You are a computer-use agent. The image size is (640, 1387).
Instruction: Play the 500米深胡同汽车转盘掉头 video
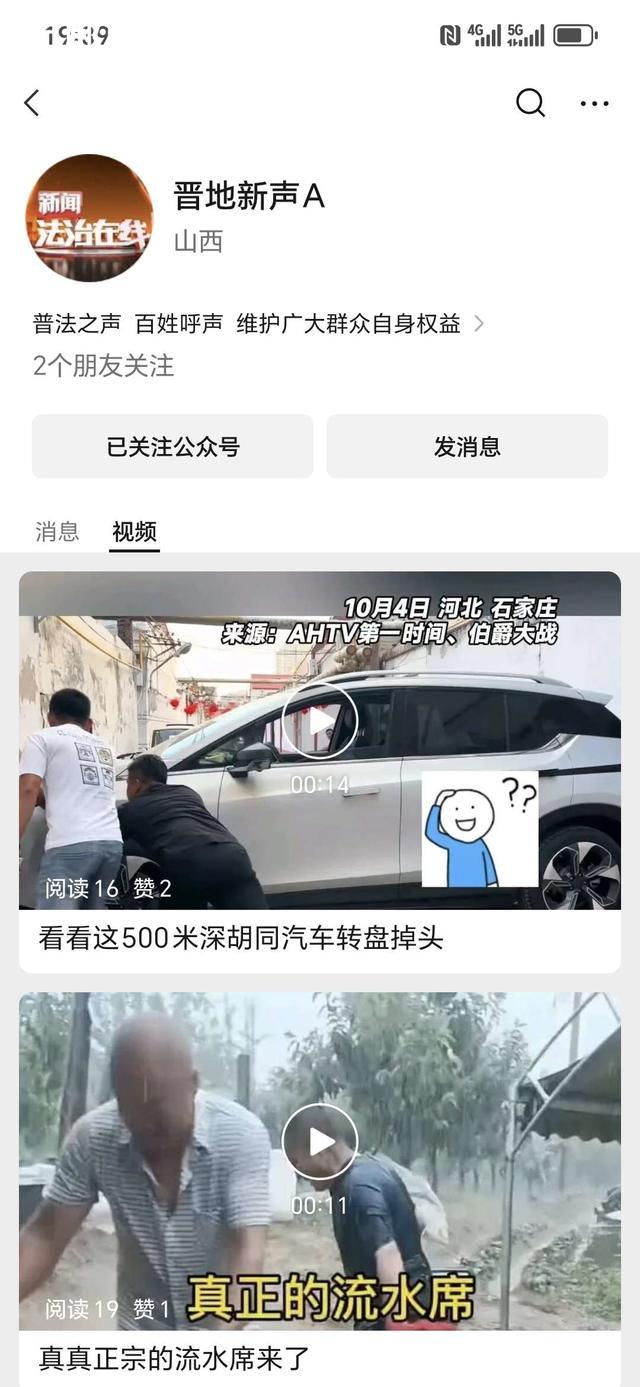pos(320,721)
